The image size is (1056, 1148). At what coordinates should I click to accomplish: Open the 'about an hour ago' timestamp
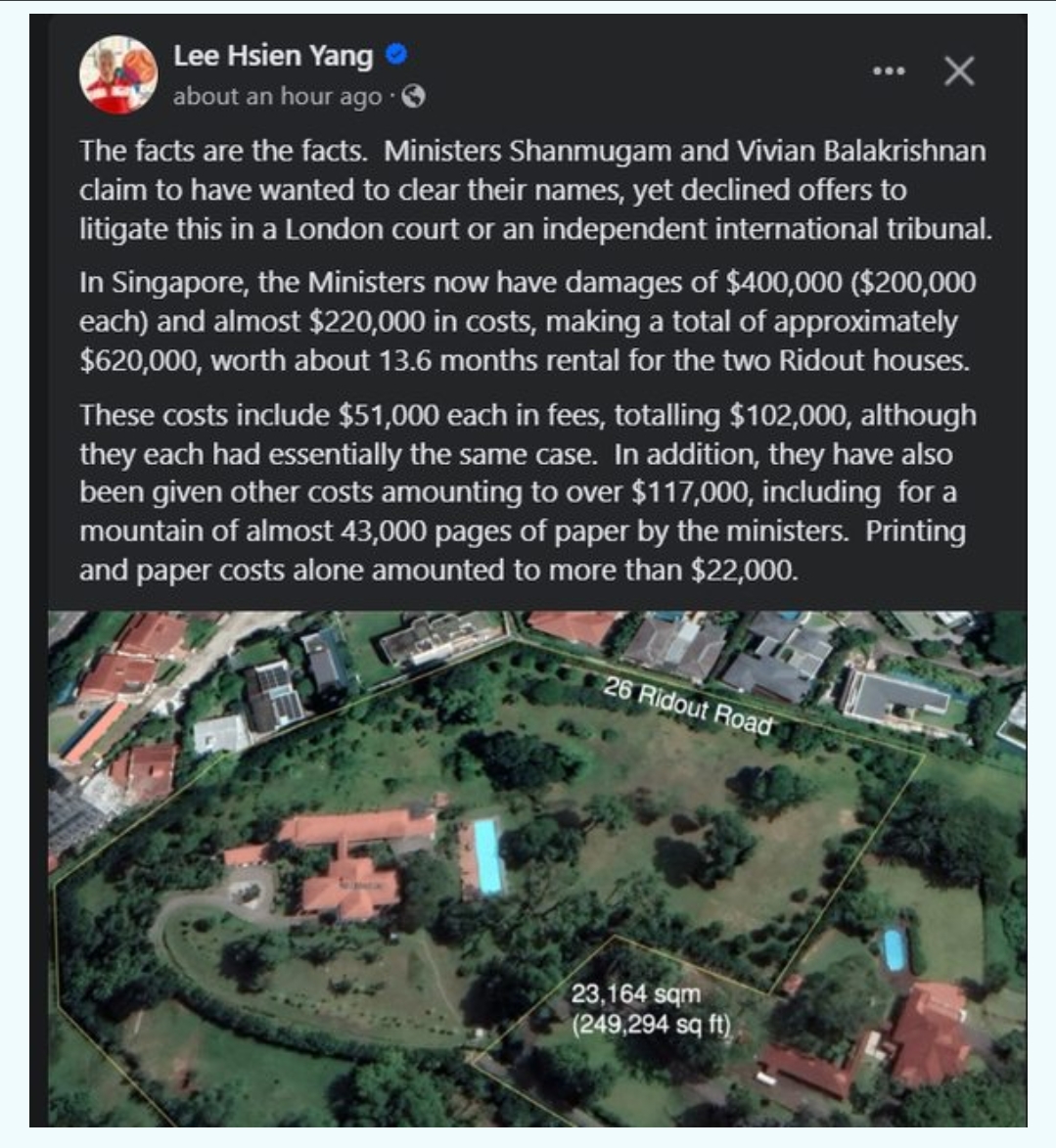(277, 97)
